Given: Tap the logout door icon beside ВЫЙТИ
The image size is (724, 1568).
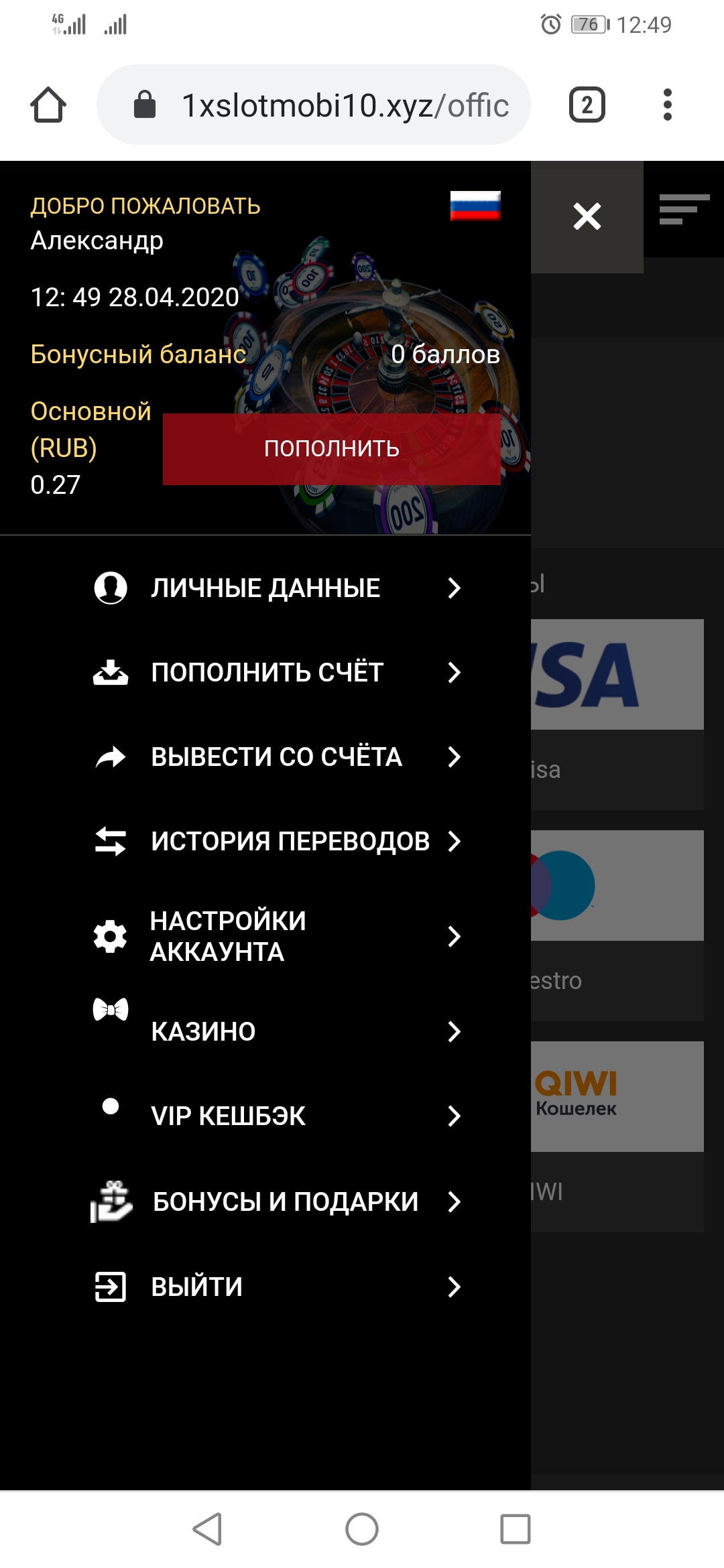Looking at the screenshot, I should point(109,1287).
